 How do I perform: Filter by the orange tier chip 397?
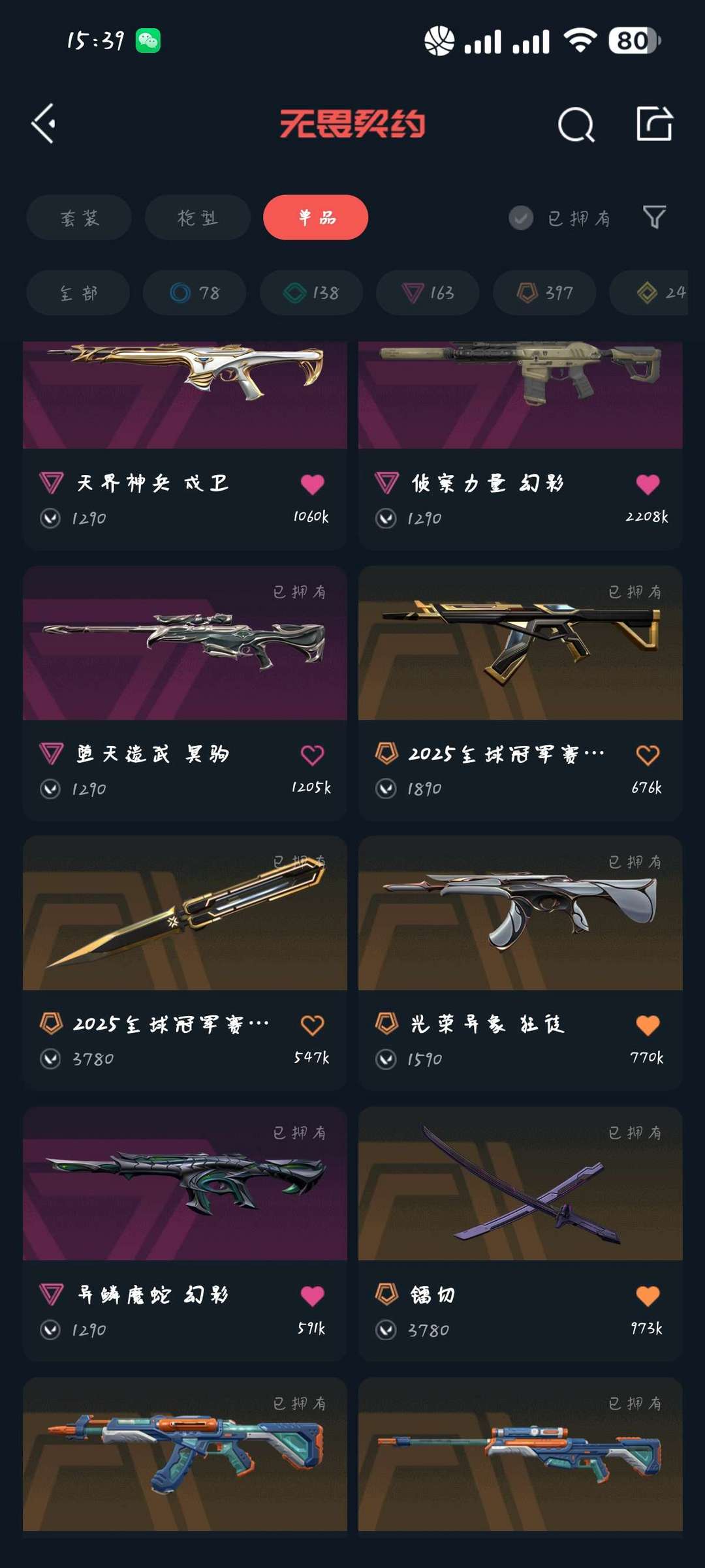point(544,292)
